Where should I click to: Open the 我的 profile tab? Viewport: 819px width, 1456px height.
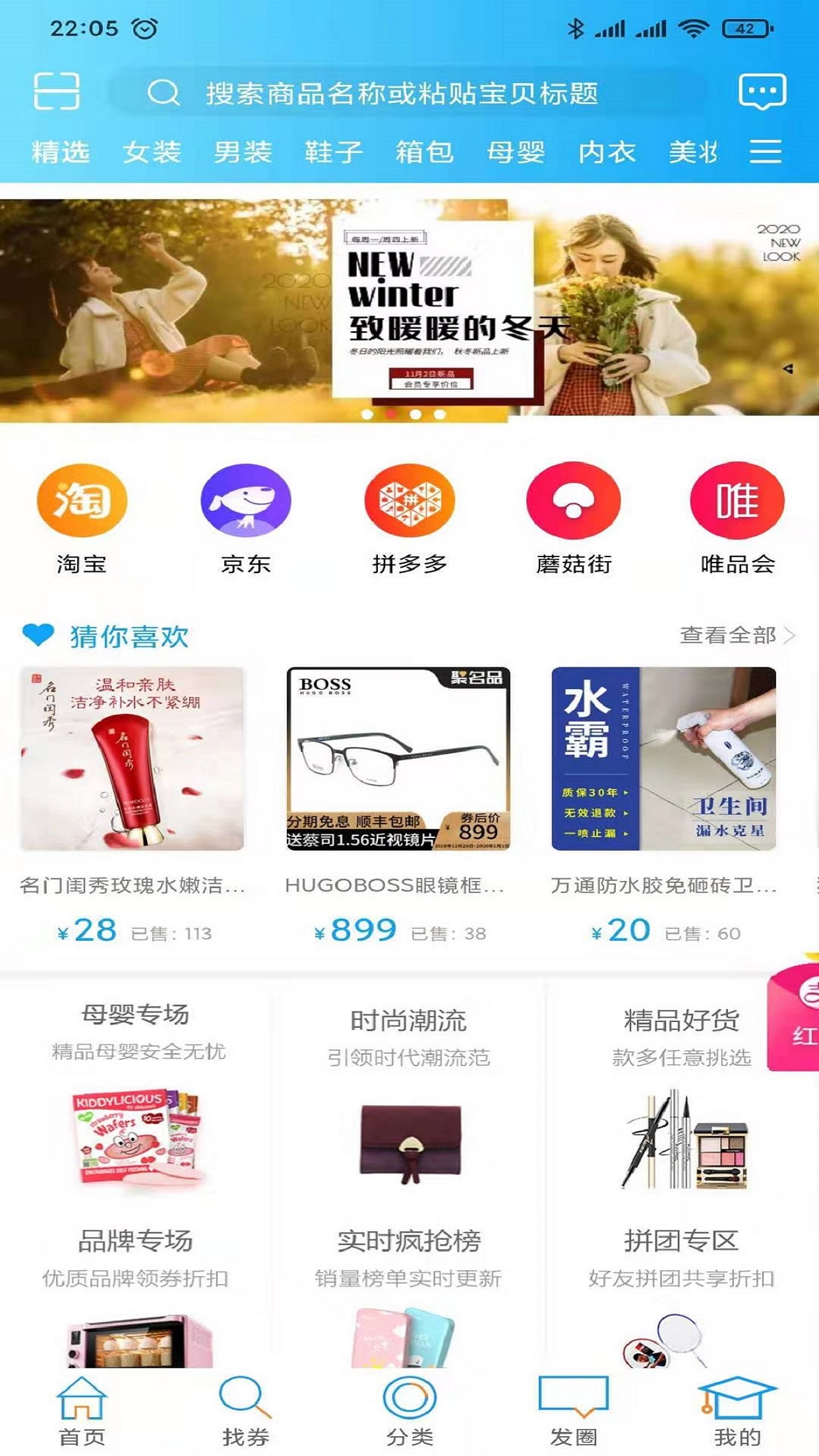[737, 1410]
